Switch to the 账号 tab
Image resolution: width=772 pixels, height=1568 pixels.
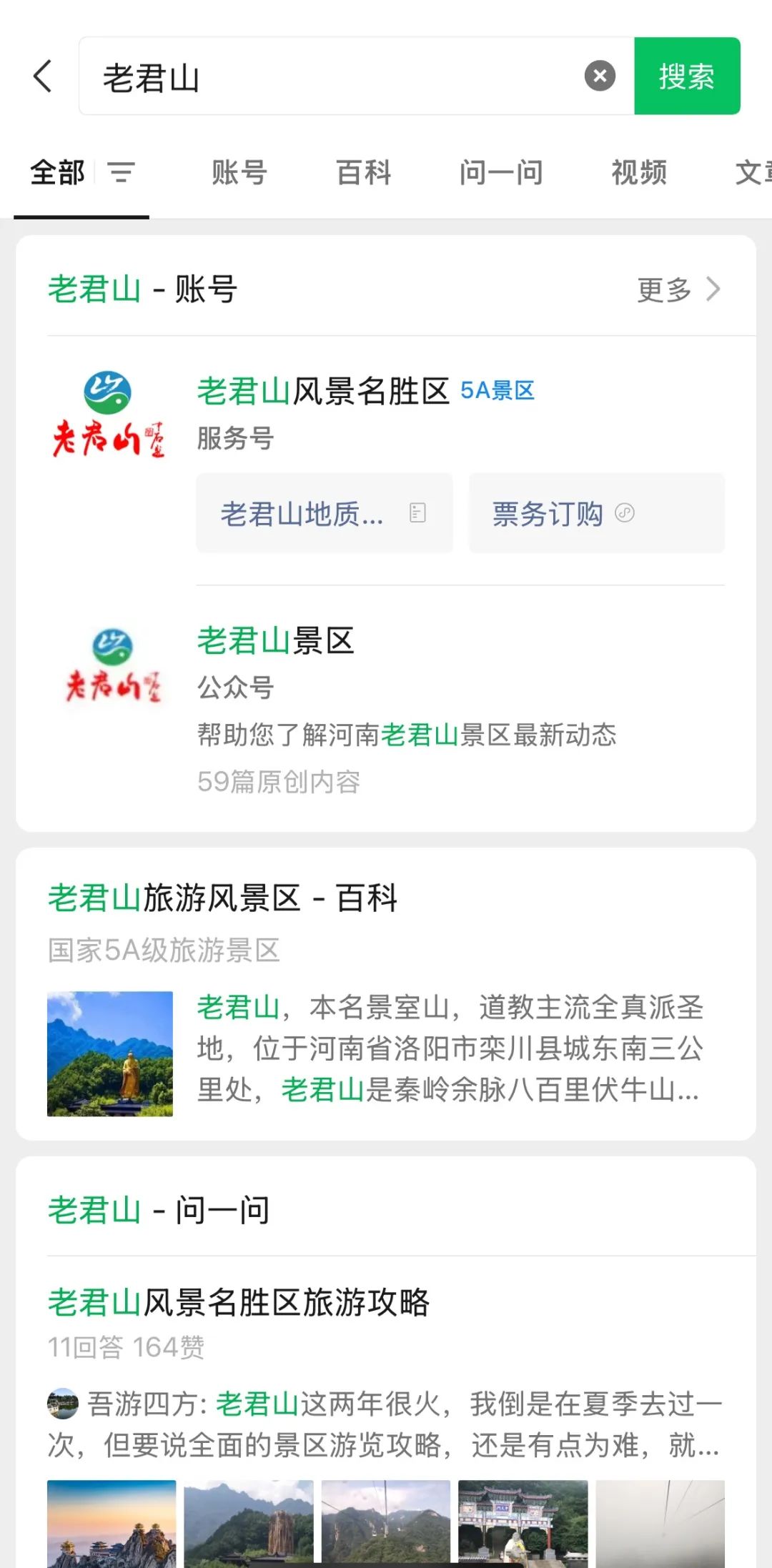point(239,173)
